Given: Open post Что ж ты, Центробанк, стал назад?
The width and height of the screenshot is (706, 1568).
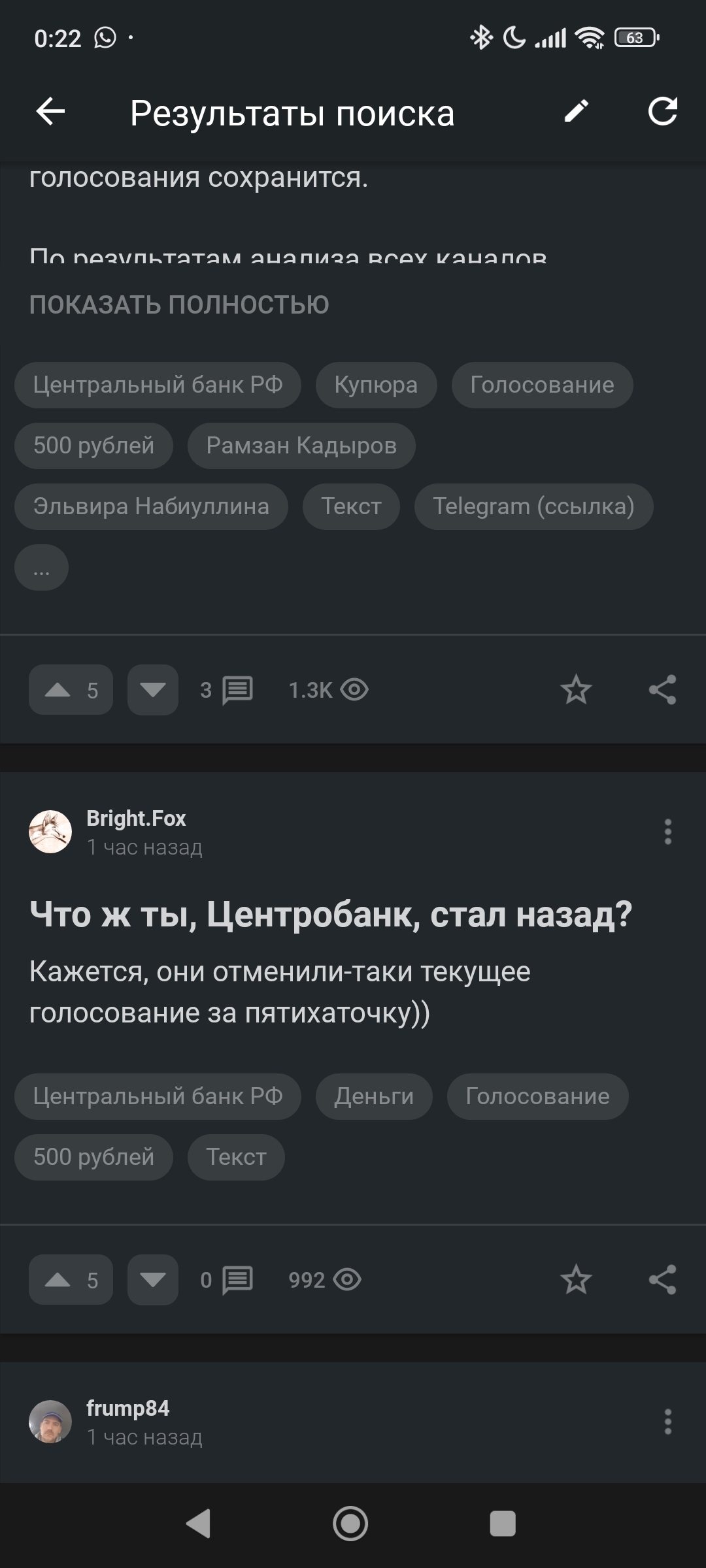Looking at the screenshot, I should [331, 914].
